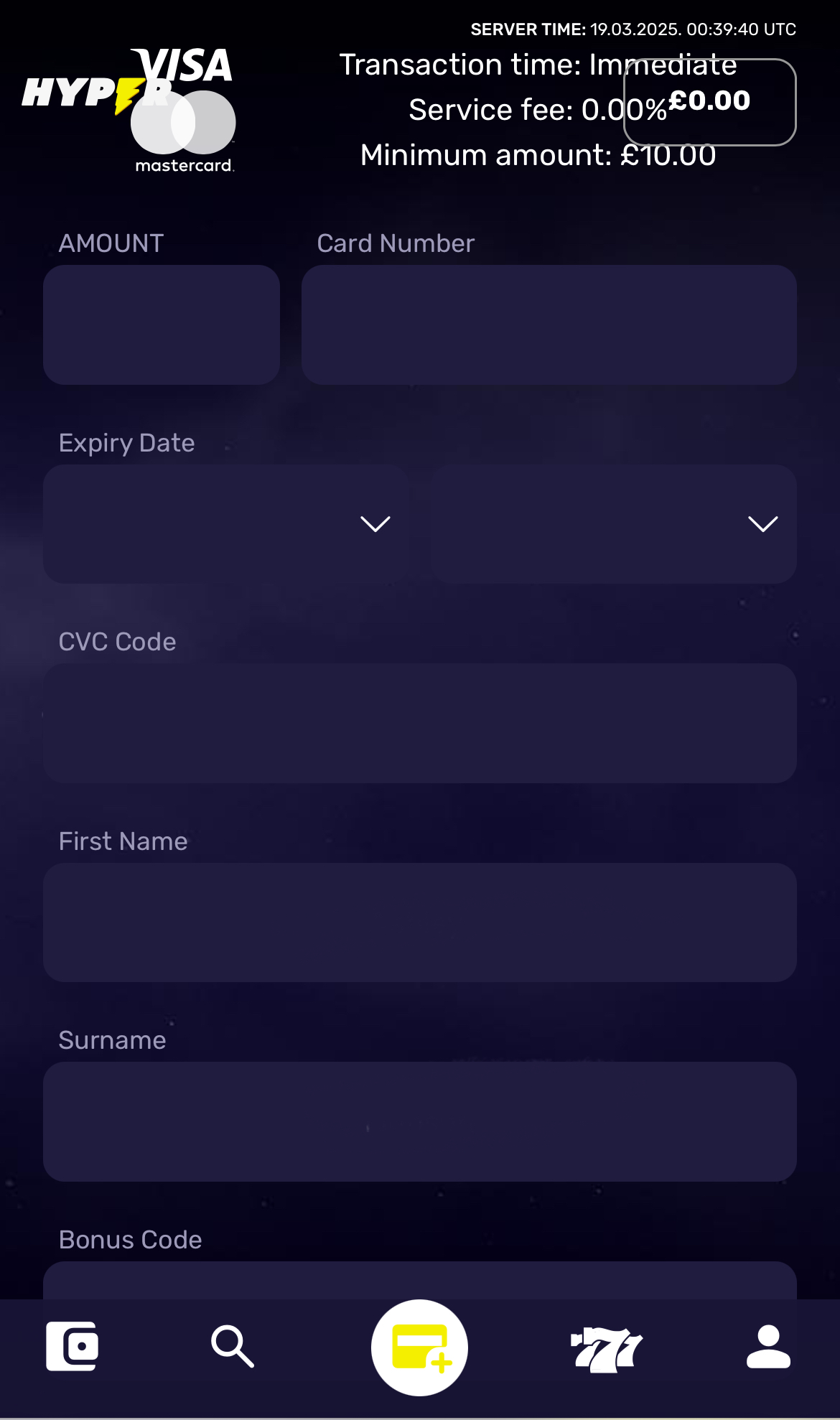Expand the expiry month dropdown
Viewport: 840px width, 1420px height.
point(225,524)
